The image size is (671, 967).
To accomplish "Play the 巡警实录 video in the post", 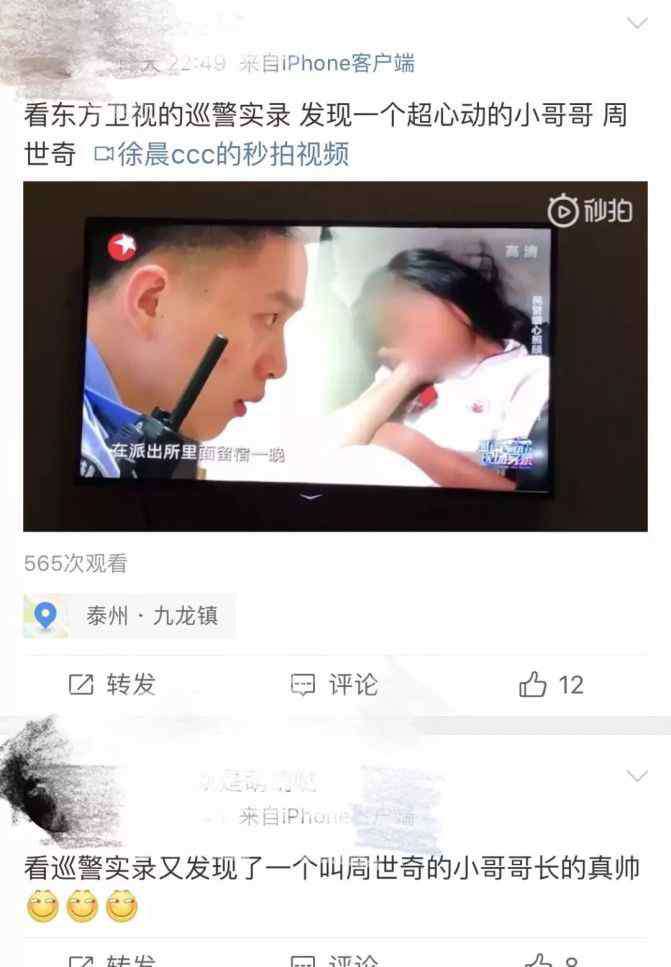I will (335, 355).
